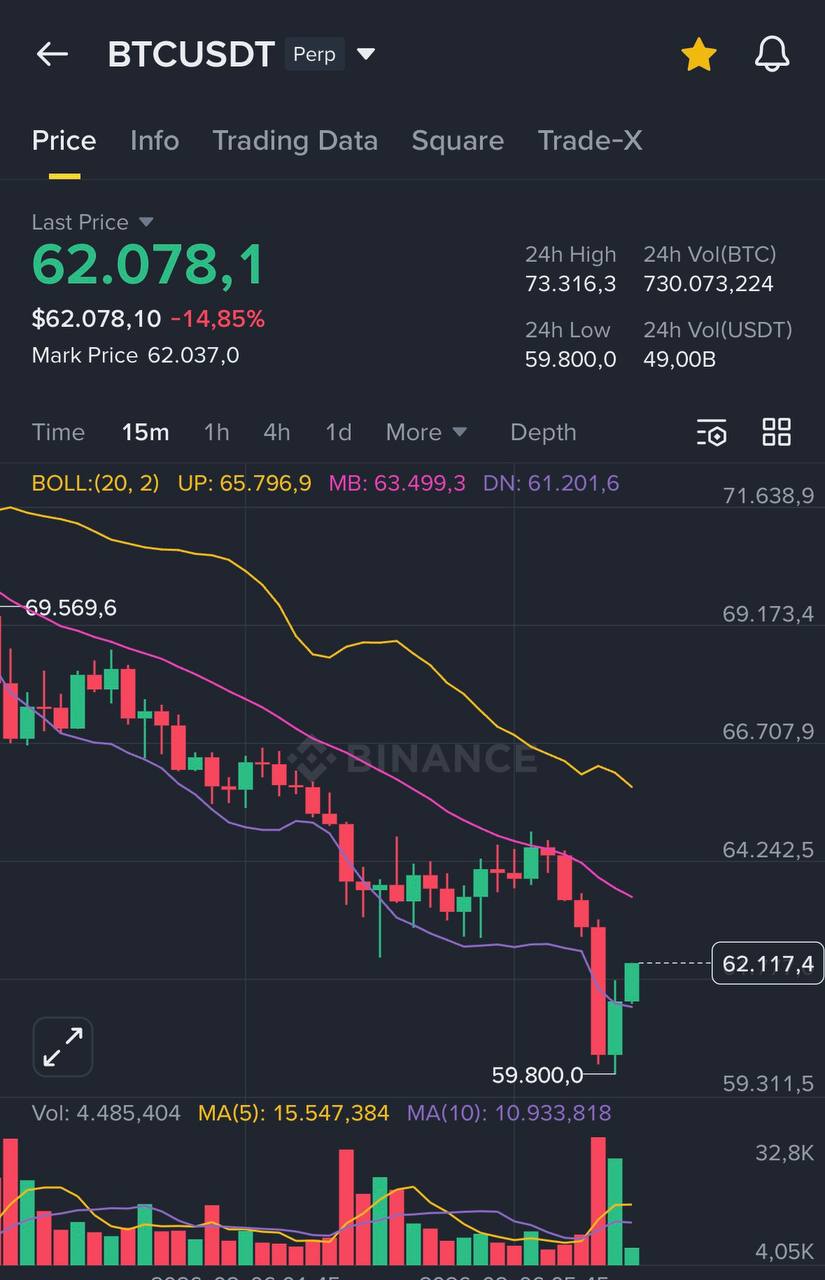Expand the chart to fullscreen
This screenshot has width=825, height=1280.
pyautogui.click(x=63, y=1047)
